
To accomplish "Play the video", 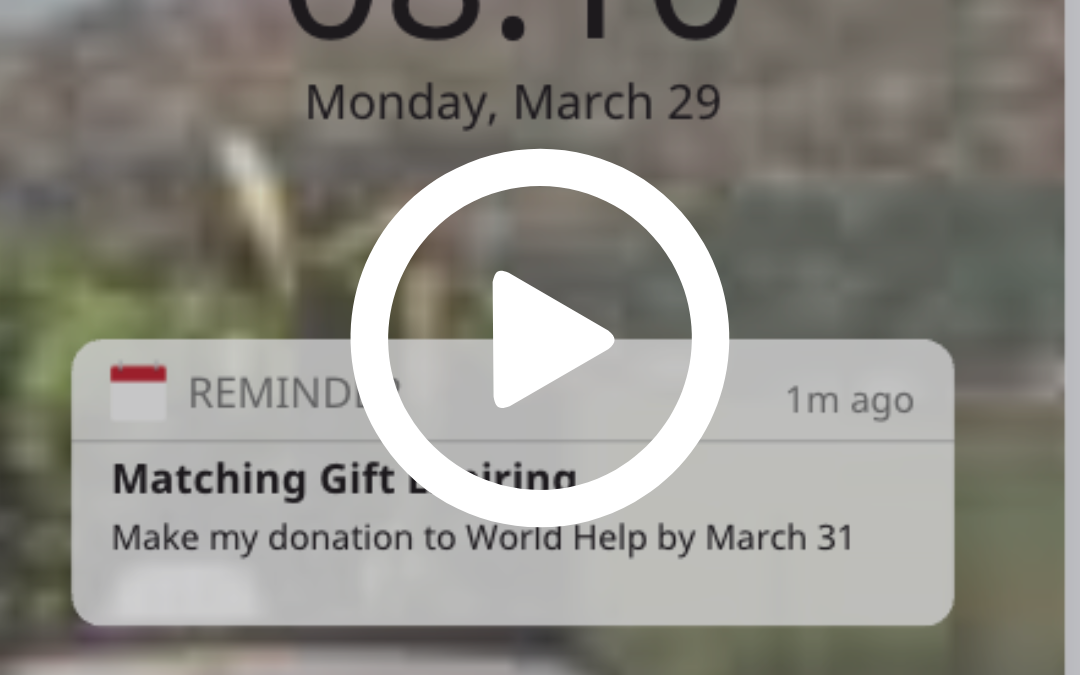I will click(x=540, y=338).
